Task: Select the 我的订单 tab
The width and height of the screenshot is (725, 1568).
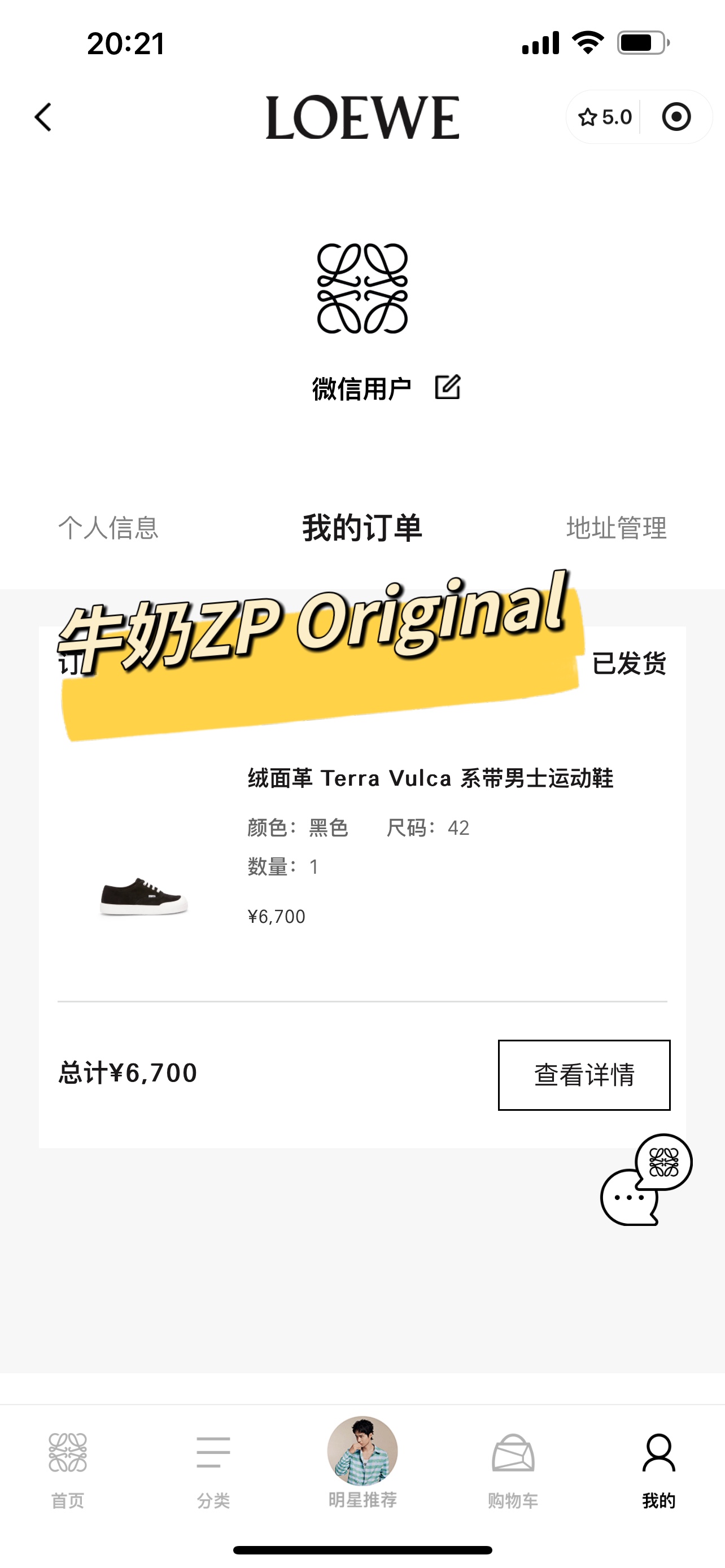Action: coord(362,528)
